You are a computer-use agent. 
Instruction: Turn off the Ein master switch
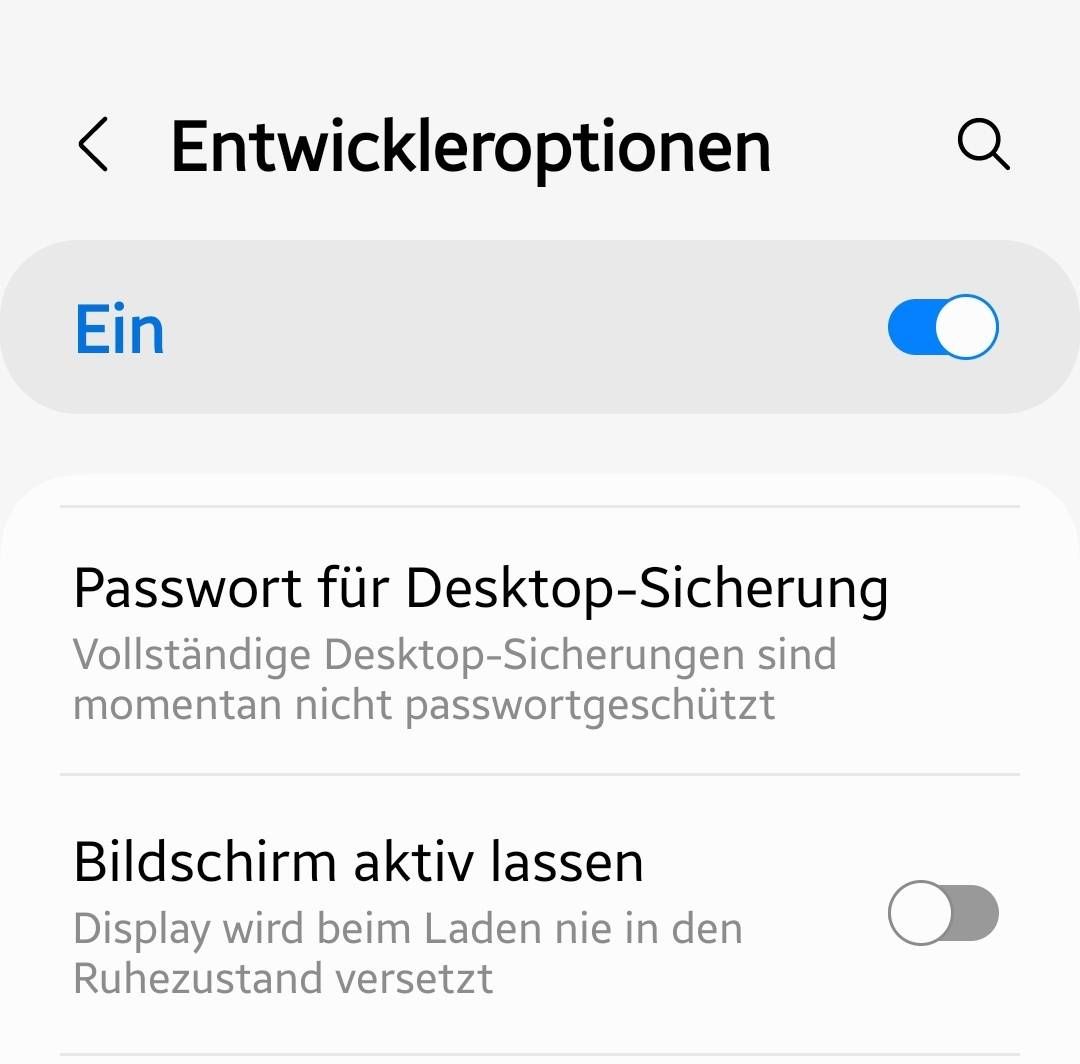(942, 327)
